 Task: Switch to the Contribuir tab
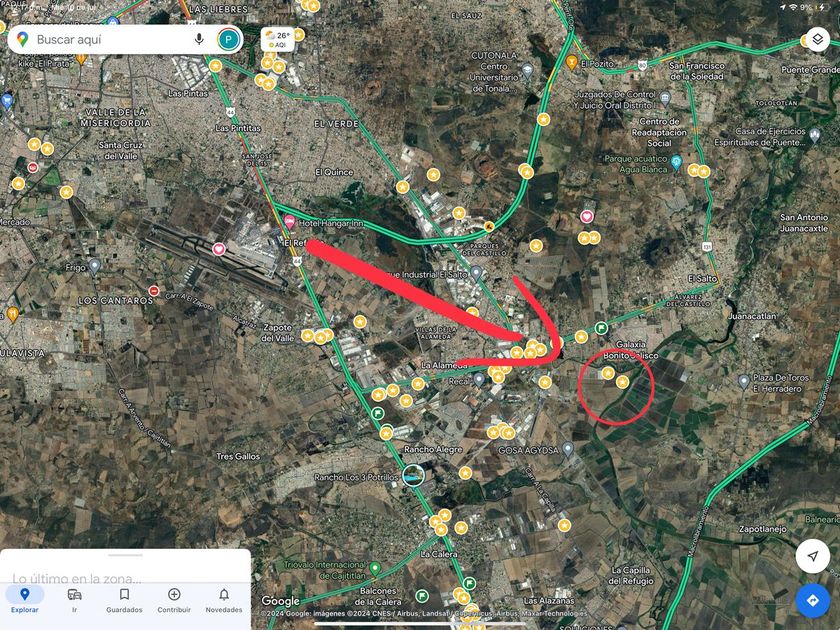(174, 599)
